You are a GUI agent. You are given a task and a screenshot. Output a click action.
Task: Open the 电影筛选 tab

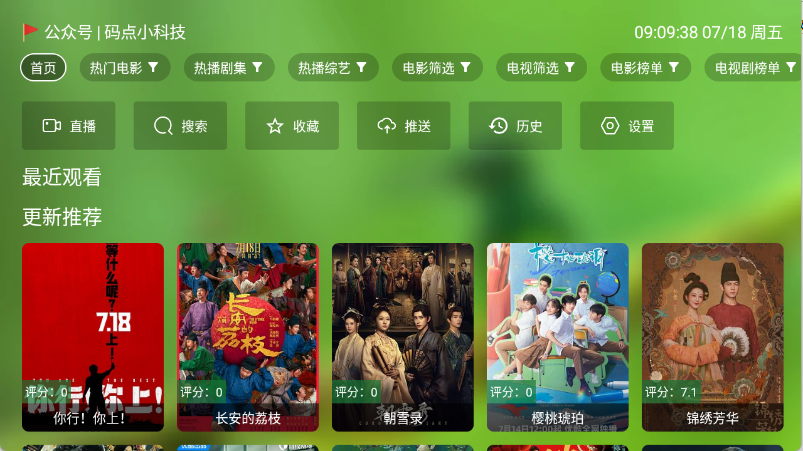(x=437, y=68)
